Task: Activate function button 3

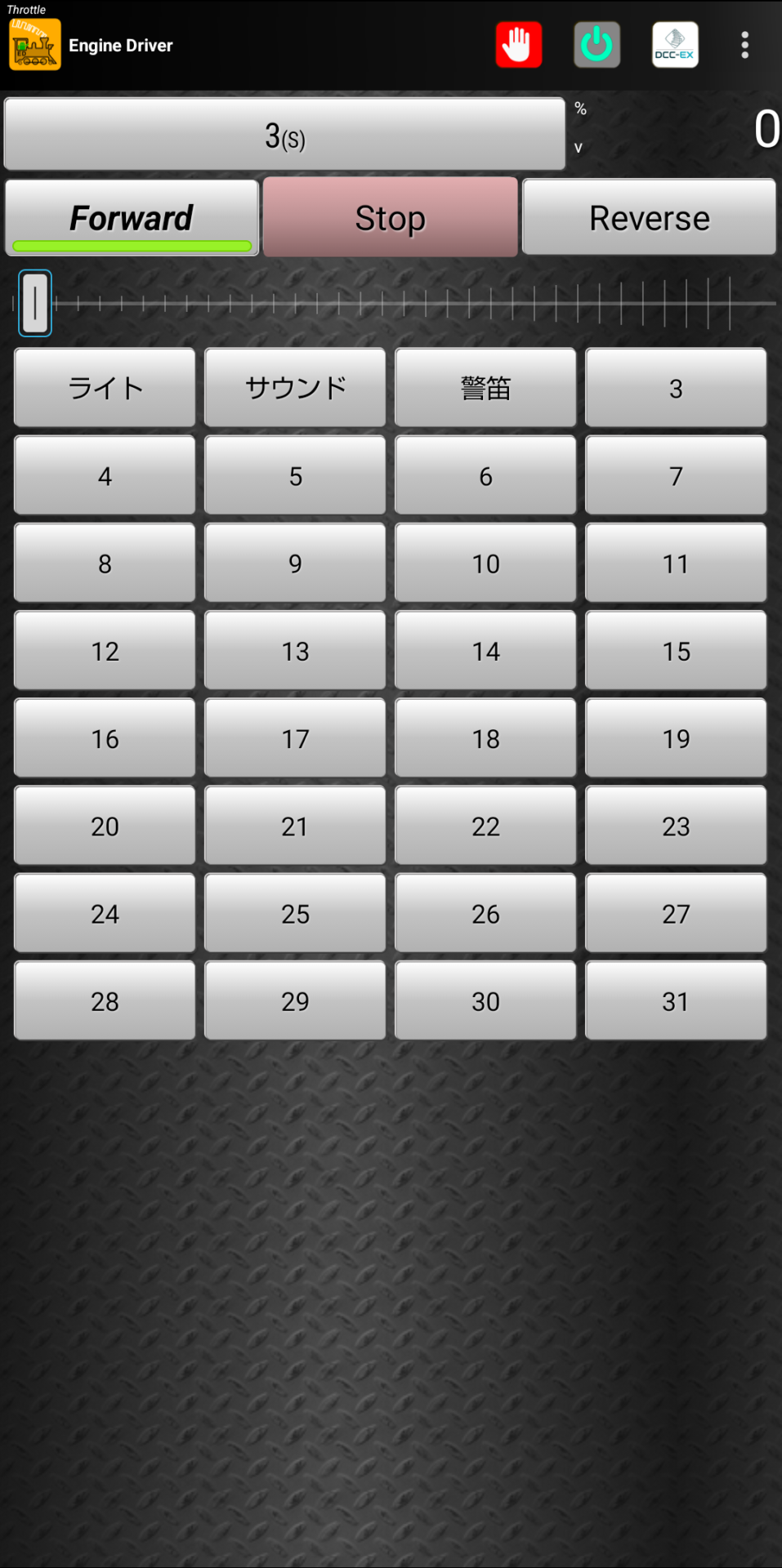Action: pyautogui.click(x=676, y=388)
